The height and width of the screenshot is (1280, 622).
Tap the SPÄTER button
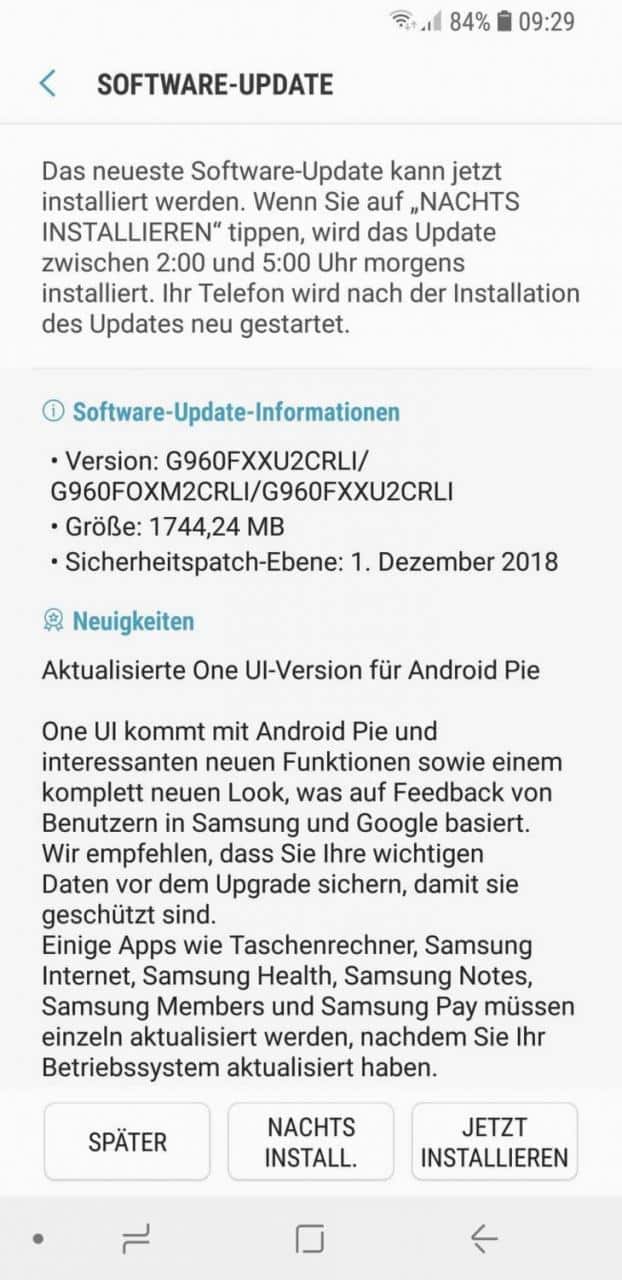pos(128,1142)
